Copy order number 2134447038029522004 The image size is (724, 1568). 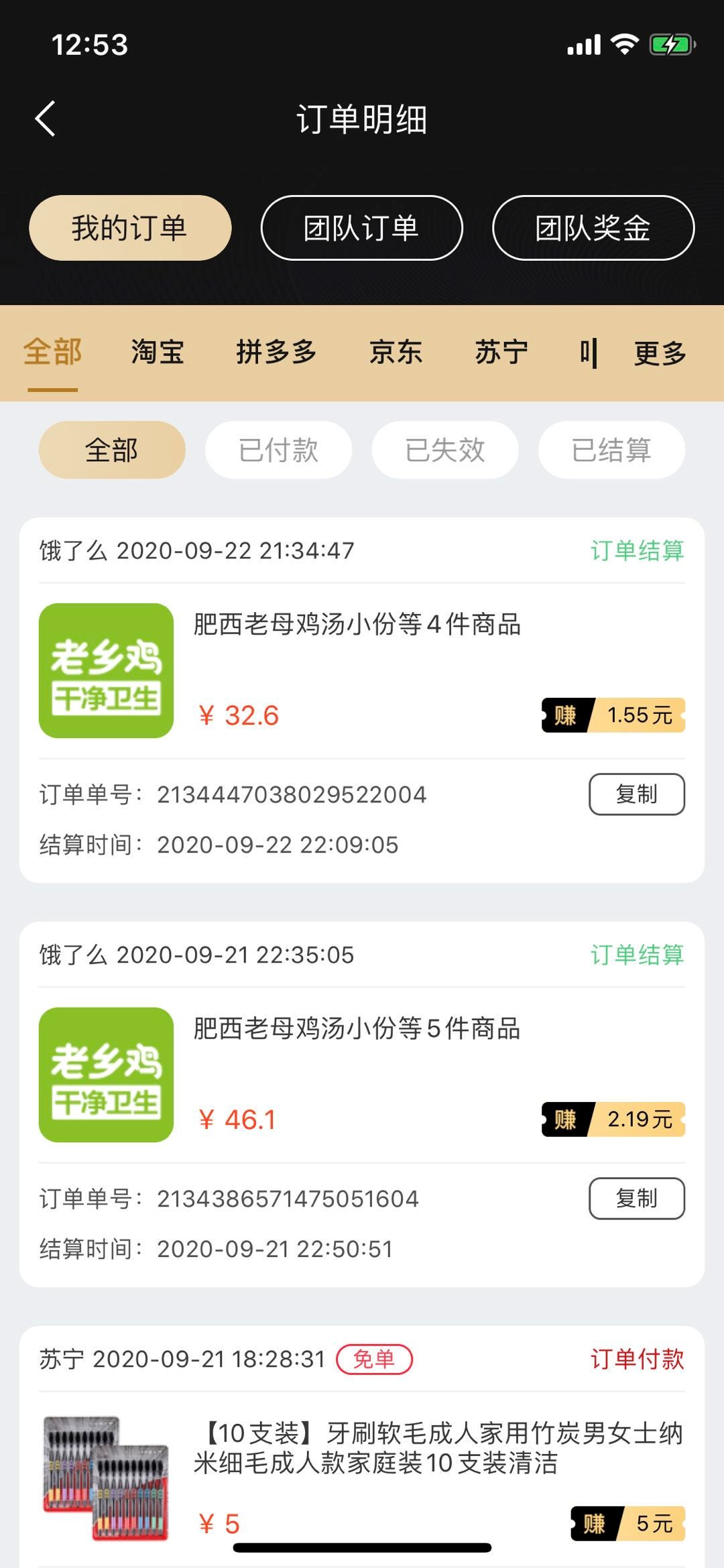click(x=636, y=794)
